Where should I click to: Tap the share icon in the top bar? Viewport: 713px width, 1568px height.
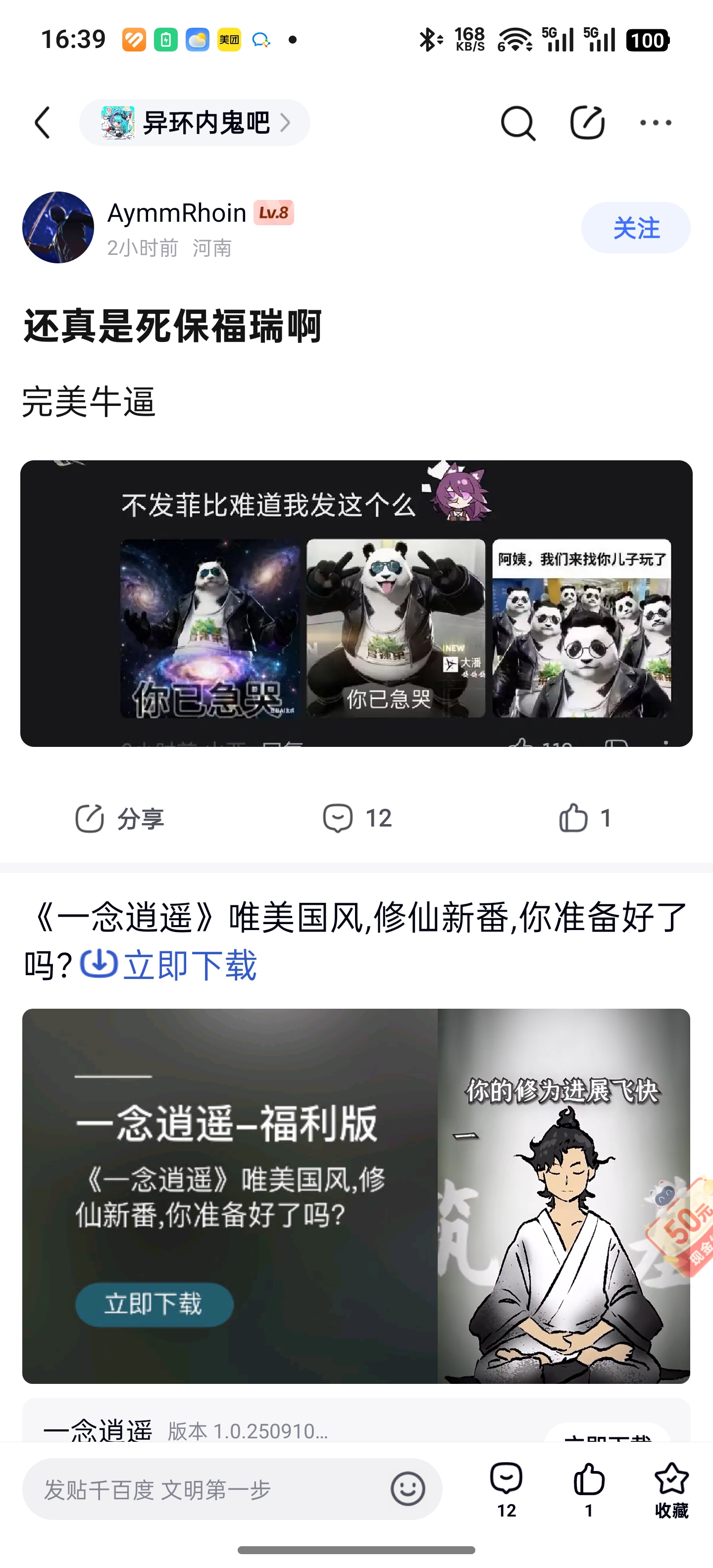(587, 123)
